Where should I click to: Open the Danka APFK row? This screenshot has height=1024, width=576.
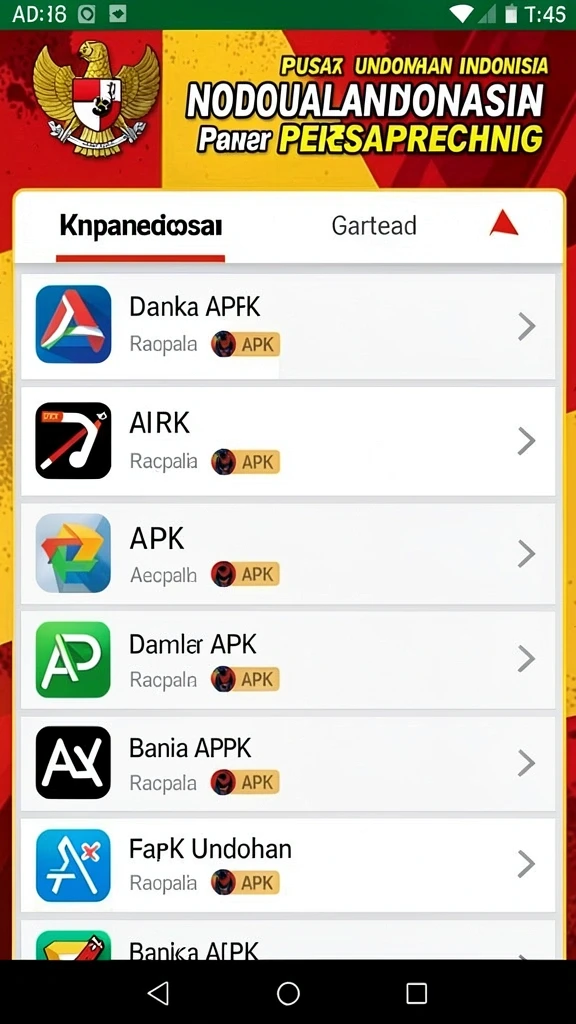coord(288,326)
